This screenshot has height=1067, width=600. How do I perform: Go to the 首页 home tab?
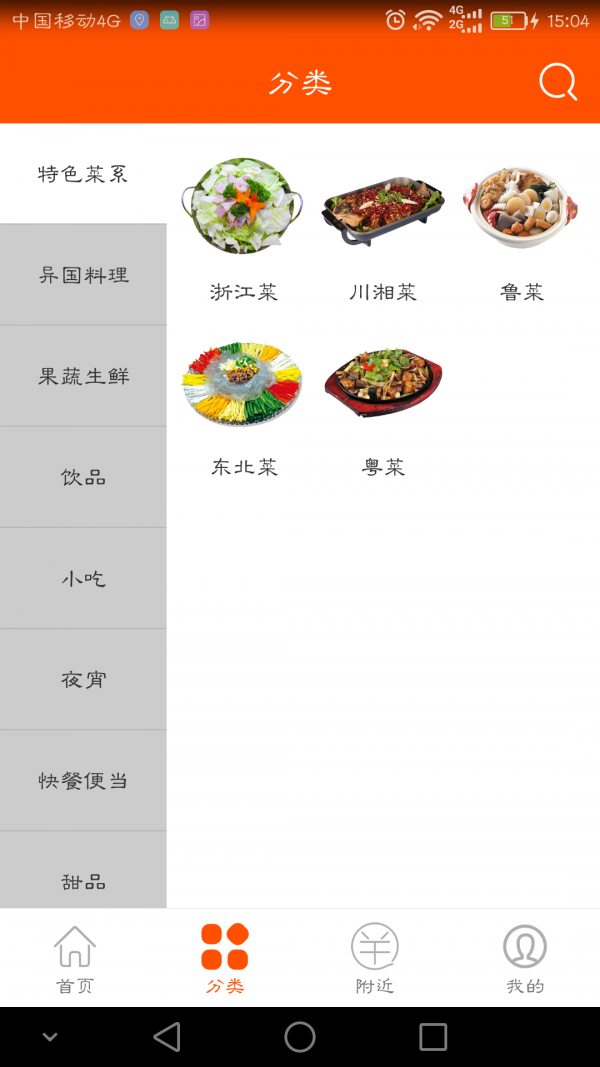click(x=75, y=959)
